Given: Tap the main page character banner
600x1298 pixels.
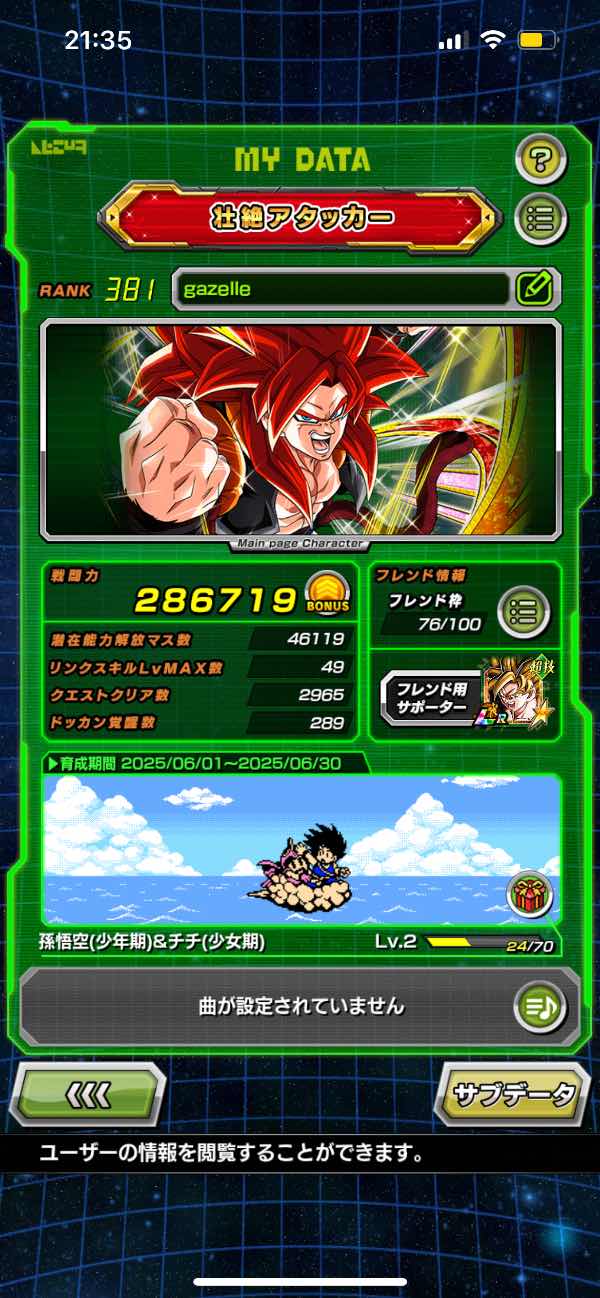Looking at the screenshot, I should (300, 430).
